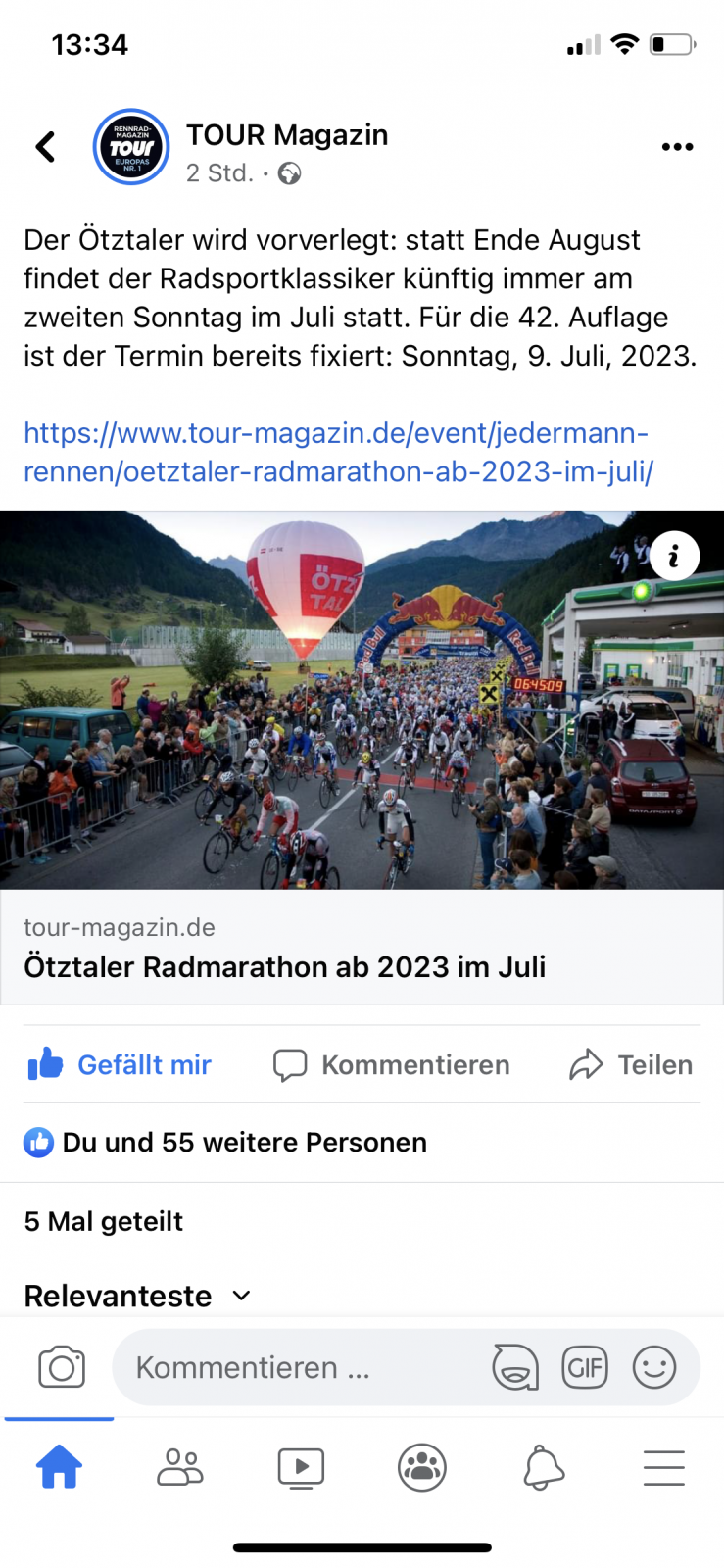The image size is (724, 1568).
Task: Go back with the arrow icon
Action: click(x=45, y=147)
